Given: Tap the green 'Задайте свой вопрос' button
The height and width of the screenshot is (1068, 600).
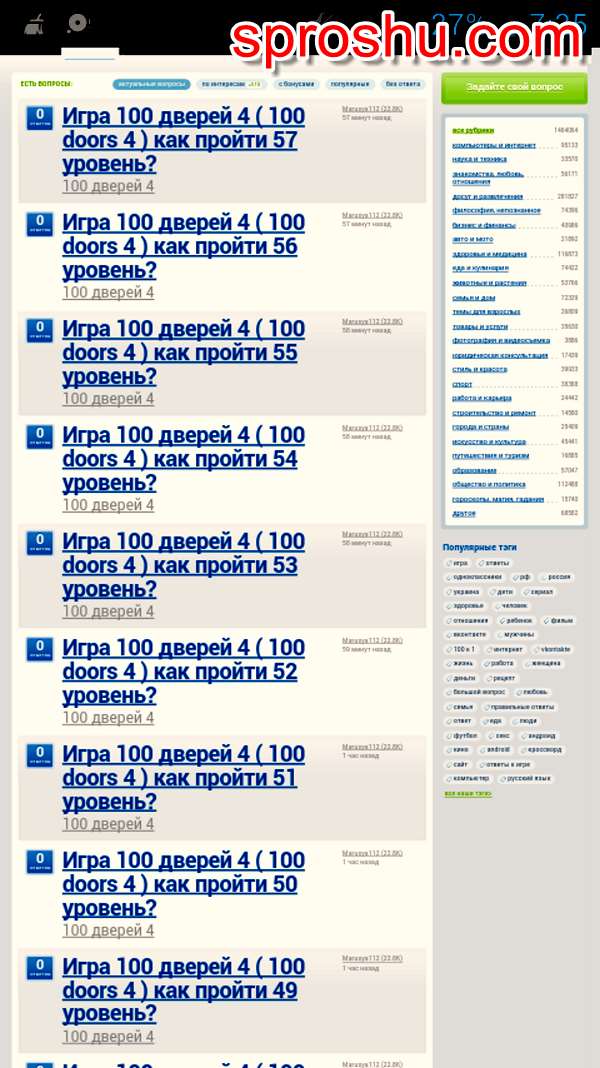Looking at the screenshot, I should (514, 88).
